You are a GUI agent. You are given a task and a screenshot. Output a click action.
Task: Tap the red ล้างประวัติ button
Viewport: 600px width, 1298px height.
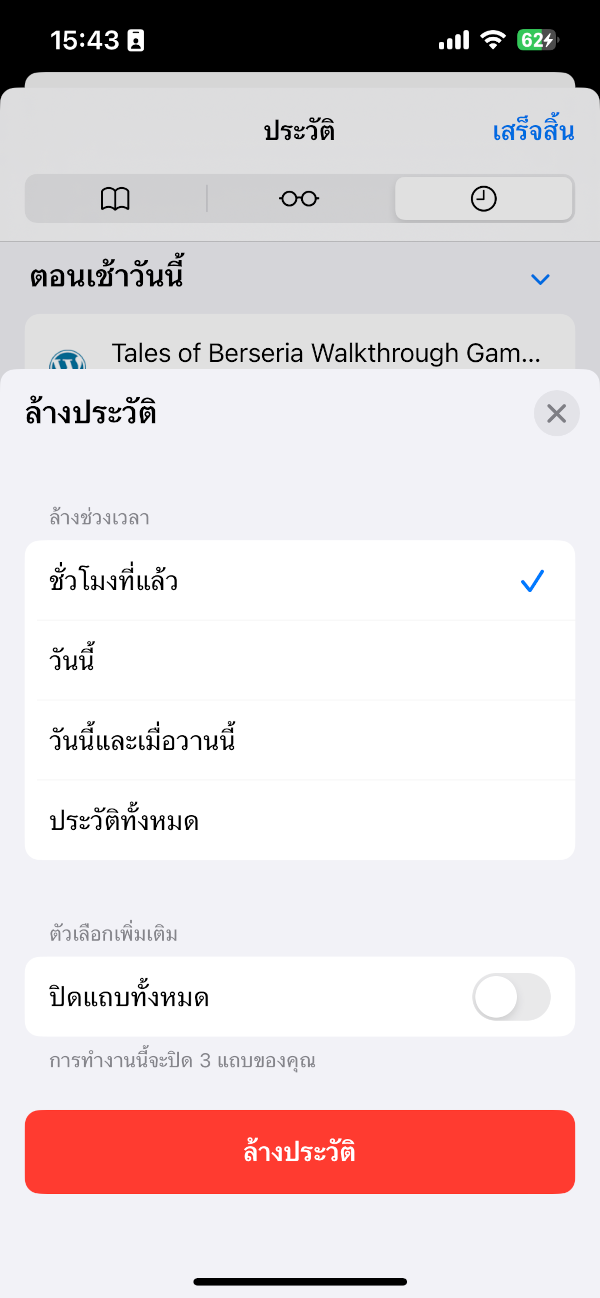pos(300,1152)
